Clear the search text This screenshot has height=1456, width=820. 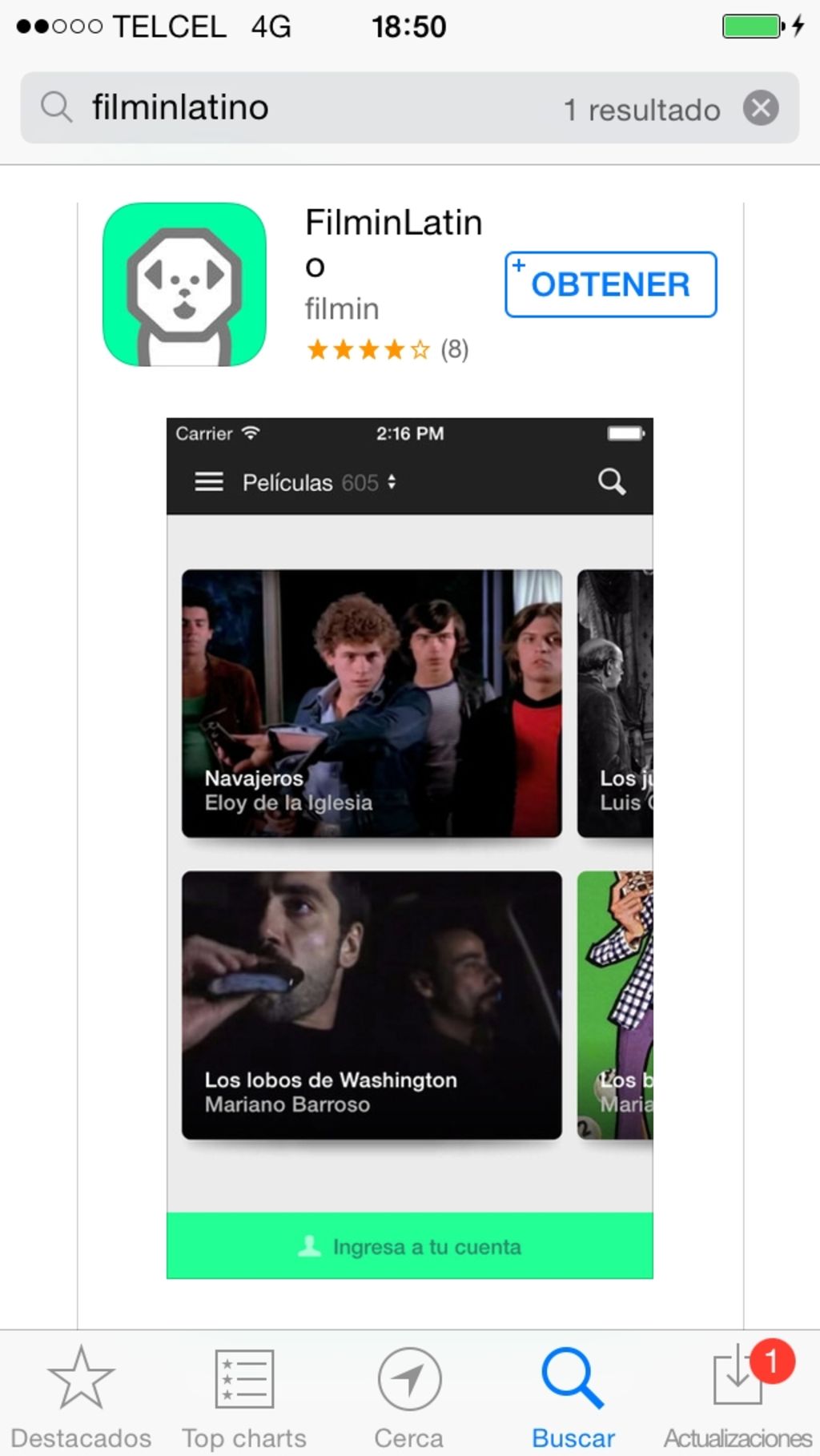[x=760, y=108]
